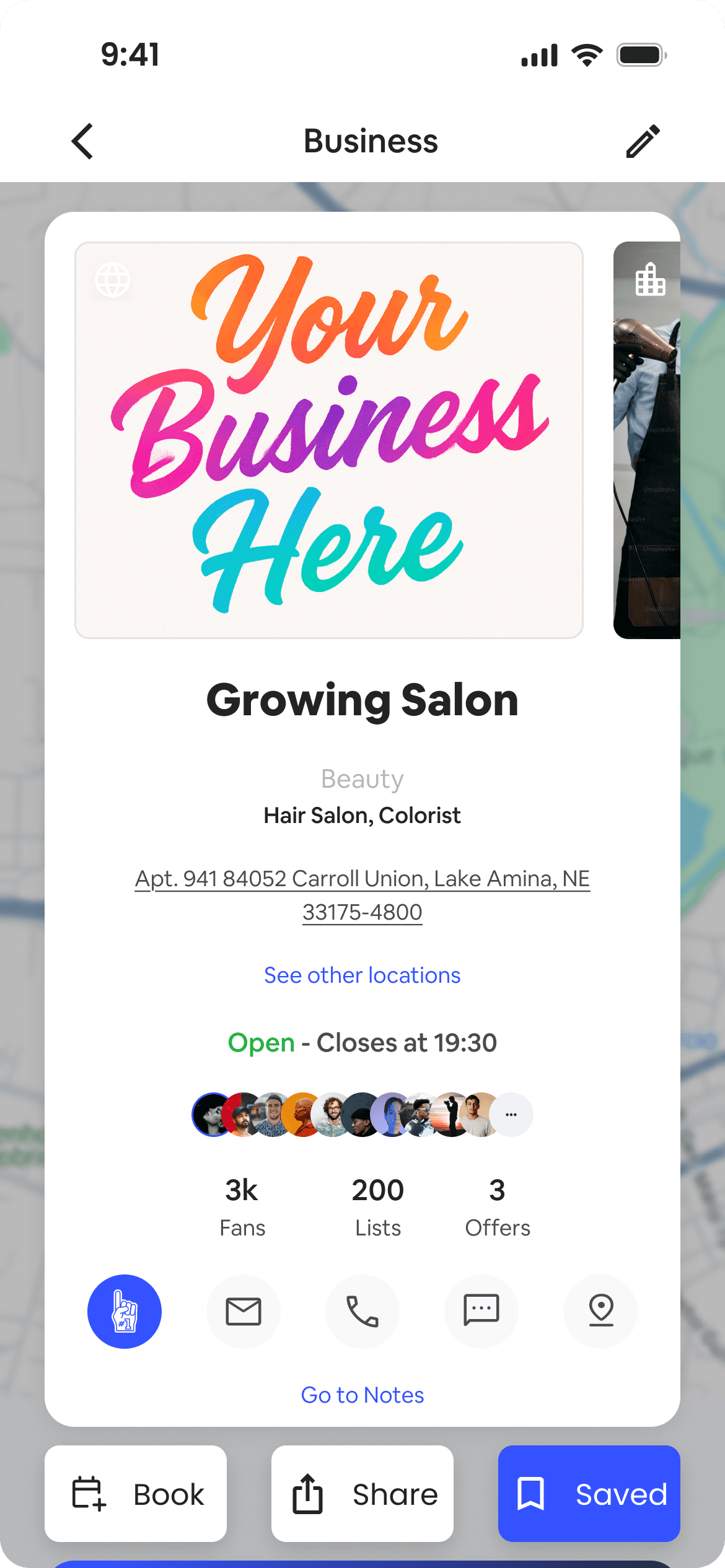
Task: Expand hours by tapping Closes at 19:30
Action: click(406, 1042)
